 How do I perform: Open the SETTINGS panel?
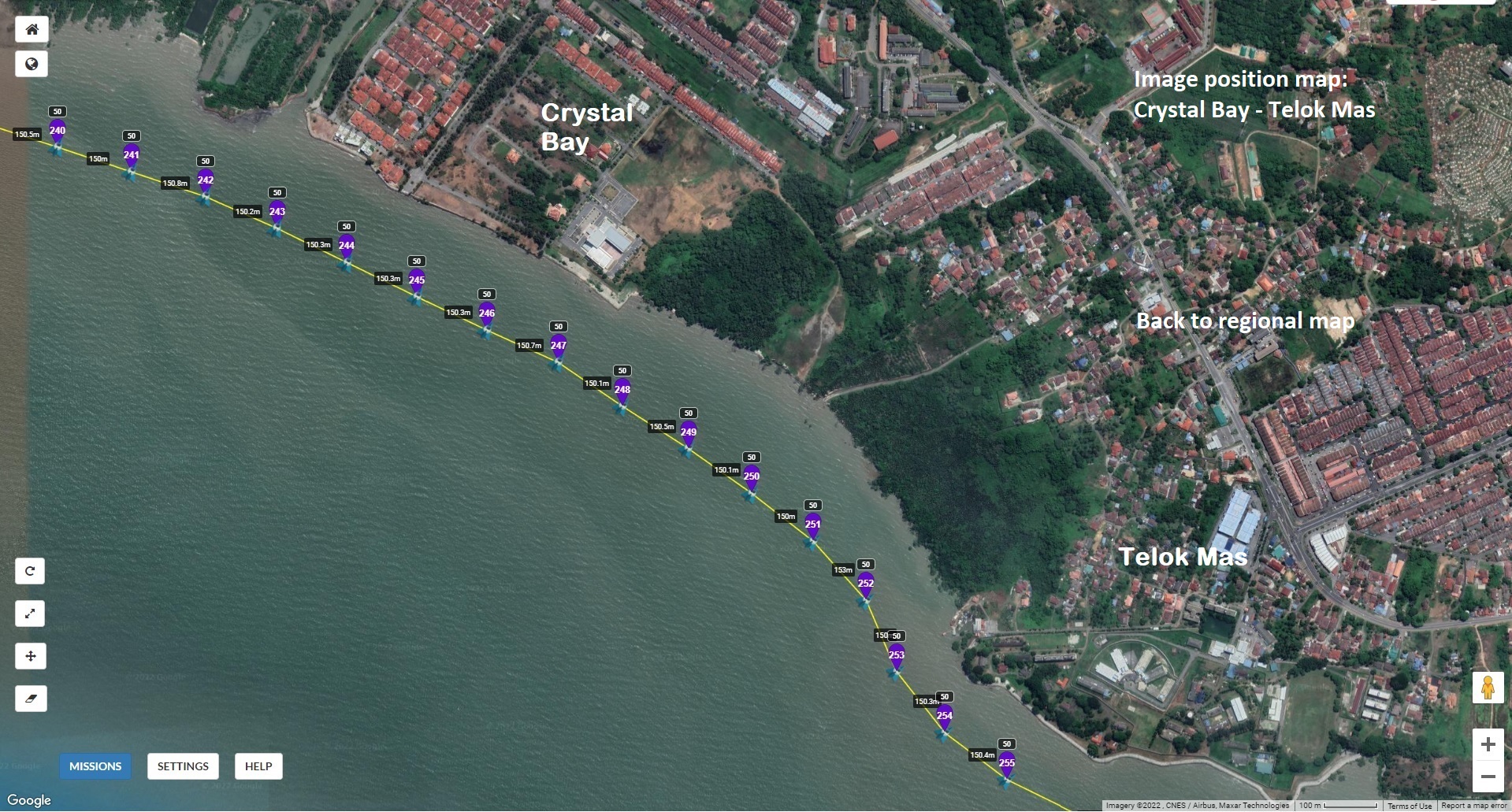point(183,766)
